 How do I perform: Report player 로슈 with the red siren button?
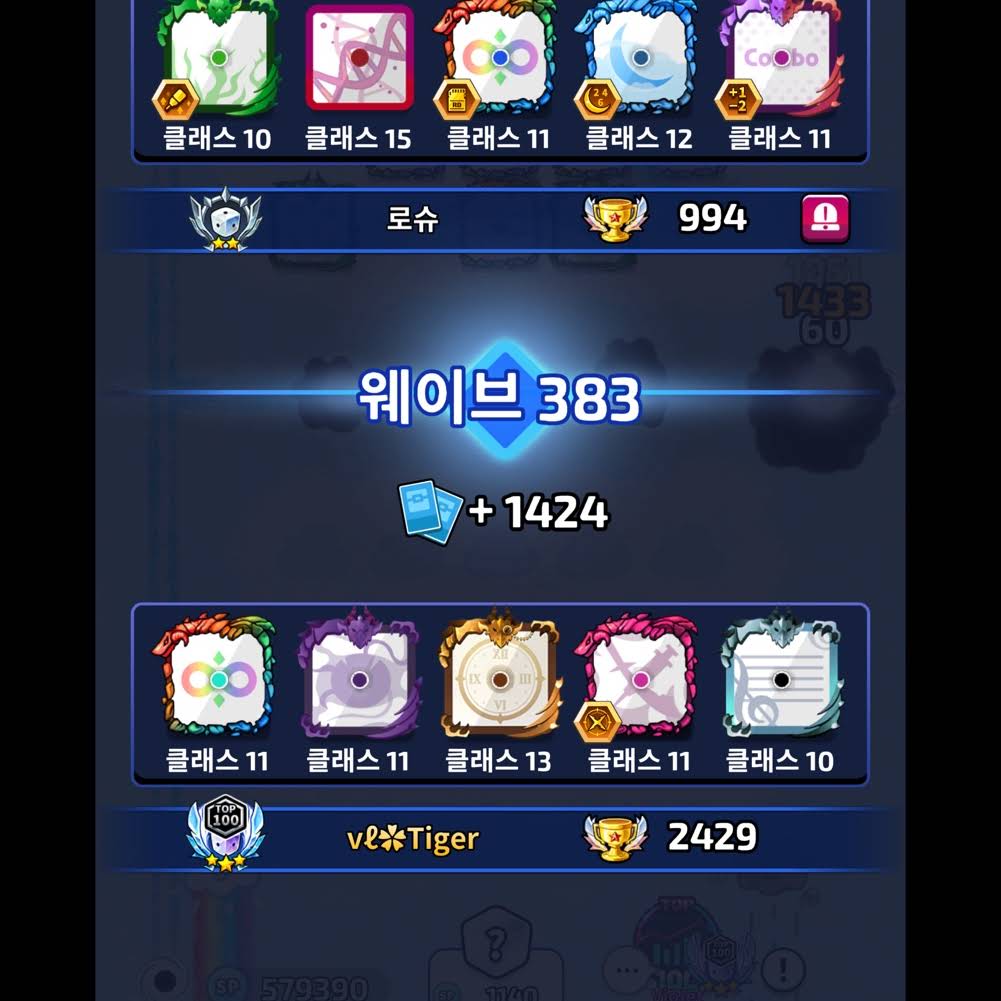[x=825, y=218]
